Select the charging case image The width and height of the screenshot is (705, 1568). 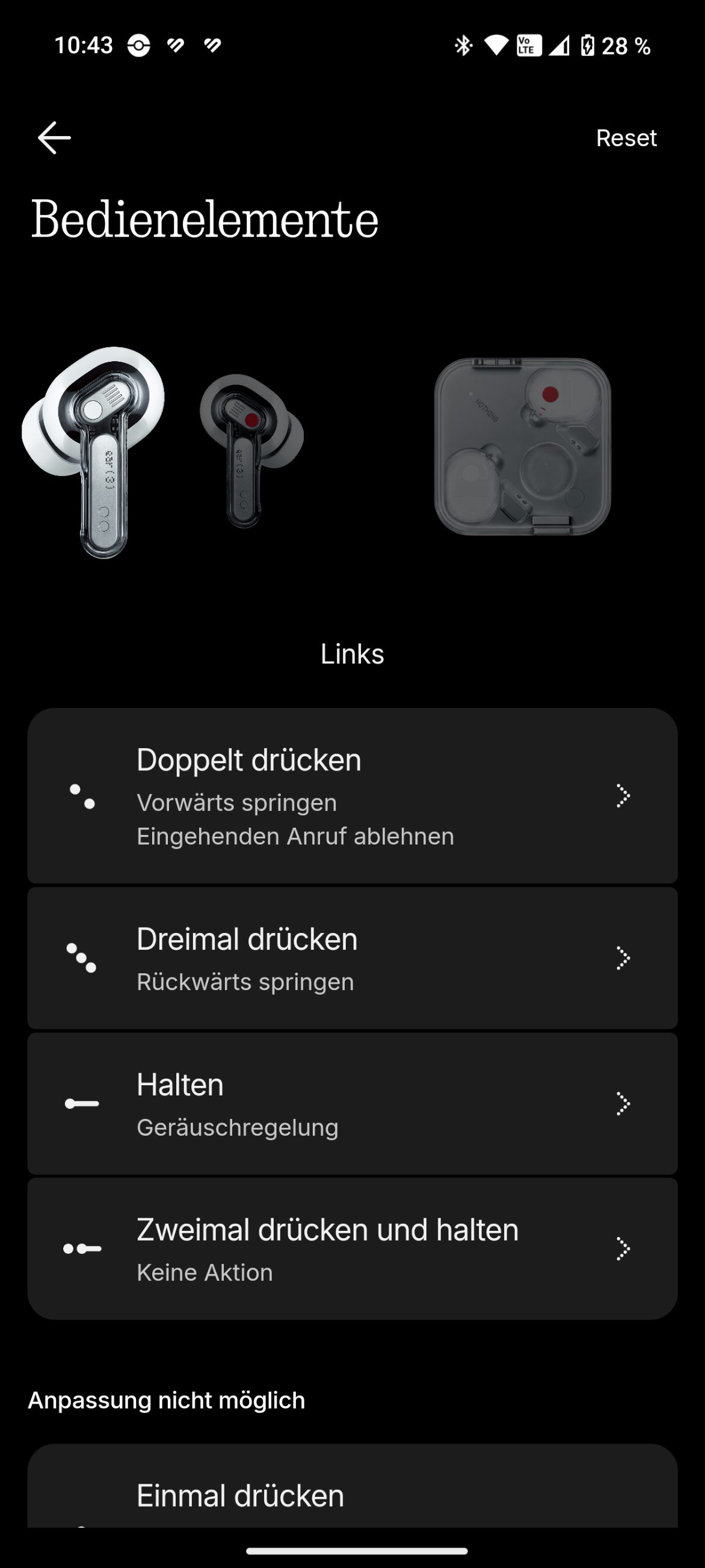pos(522,447)
